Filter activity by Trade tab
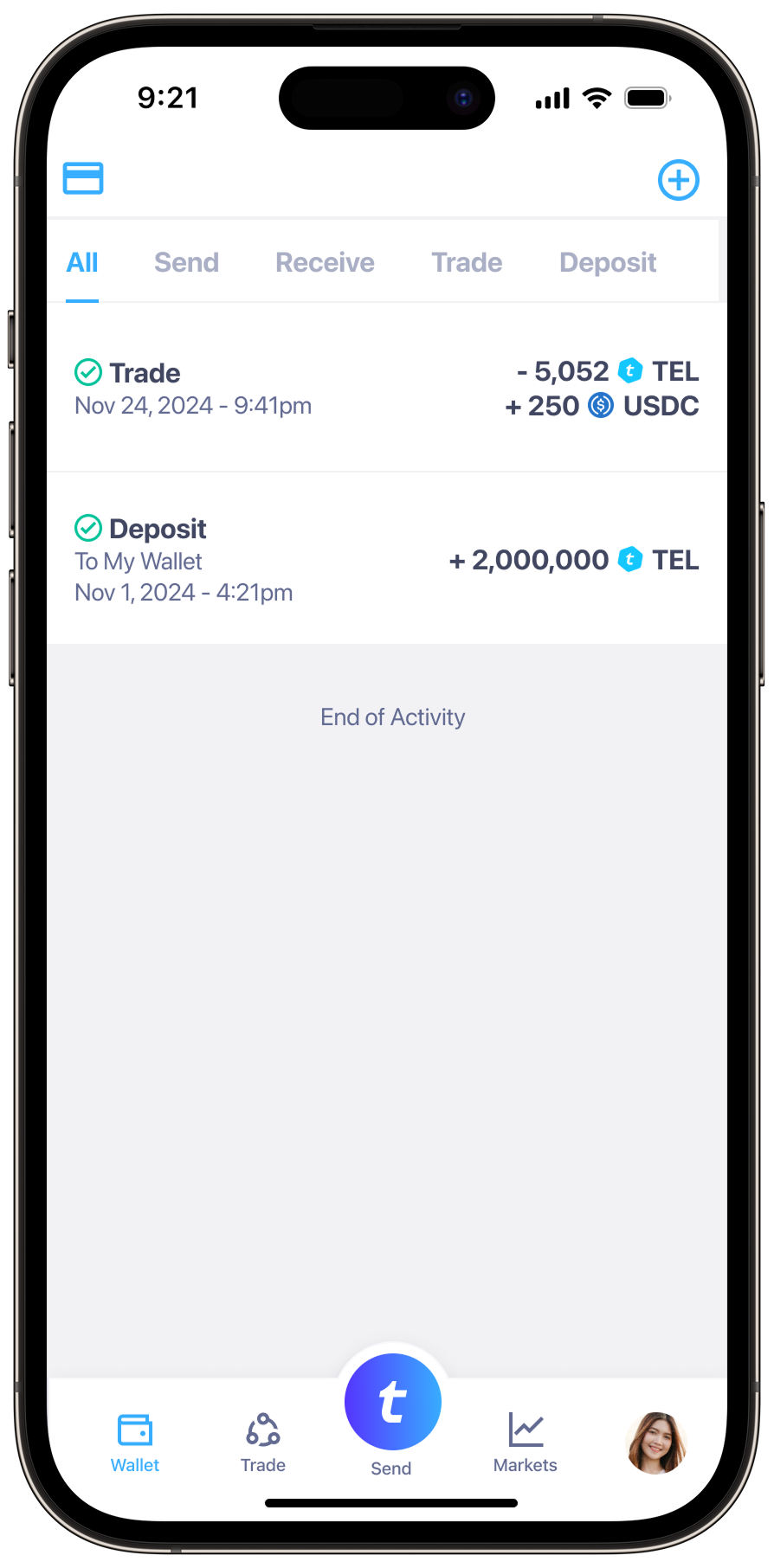This screenshot has height=1568, width=774. point(467,262)
